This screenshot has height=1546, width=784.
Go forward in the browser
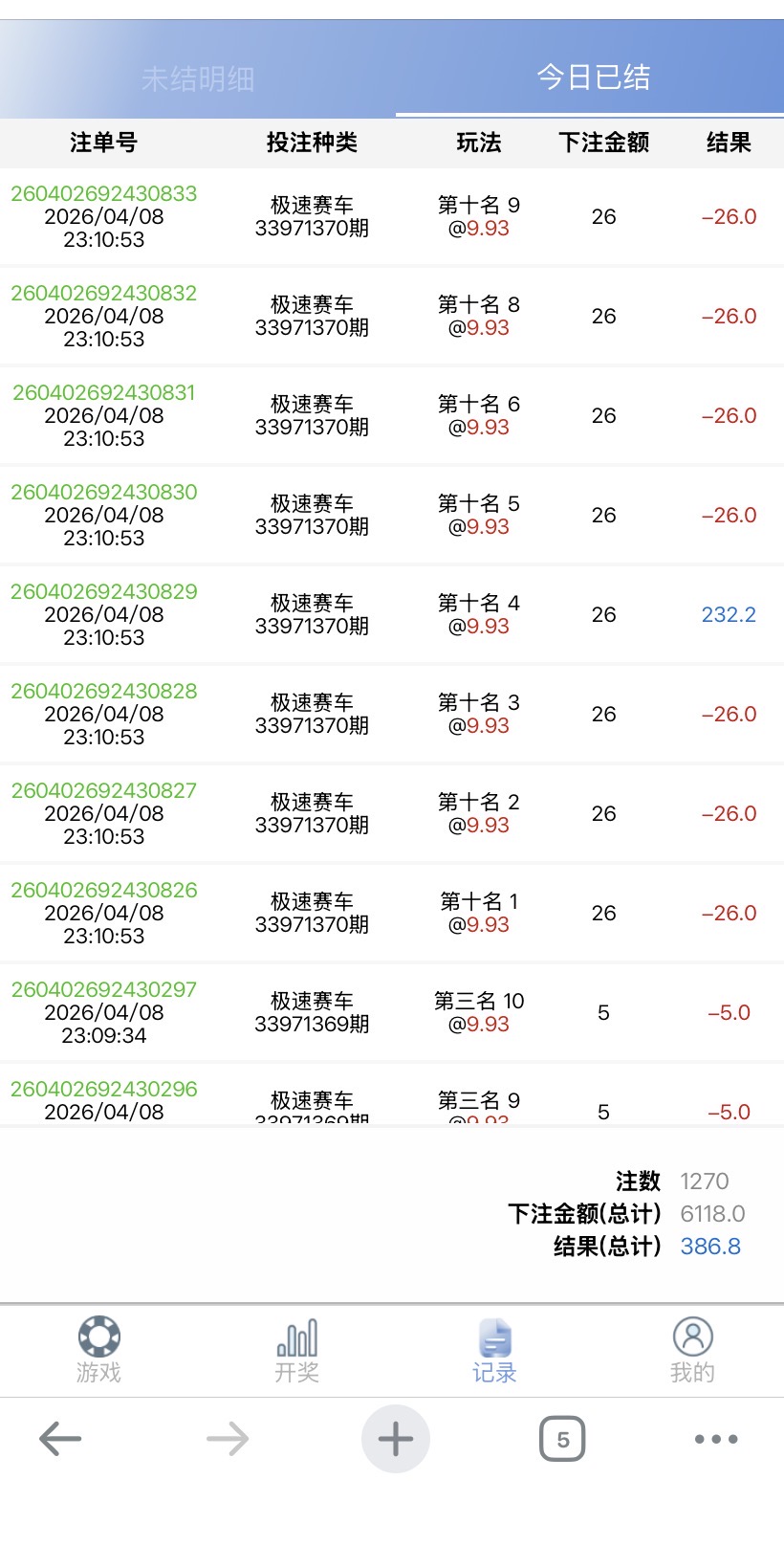(x=228, y=1439)
